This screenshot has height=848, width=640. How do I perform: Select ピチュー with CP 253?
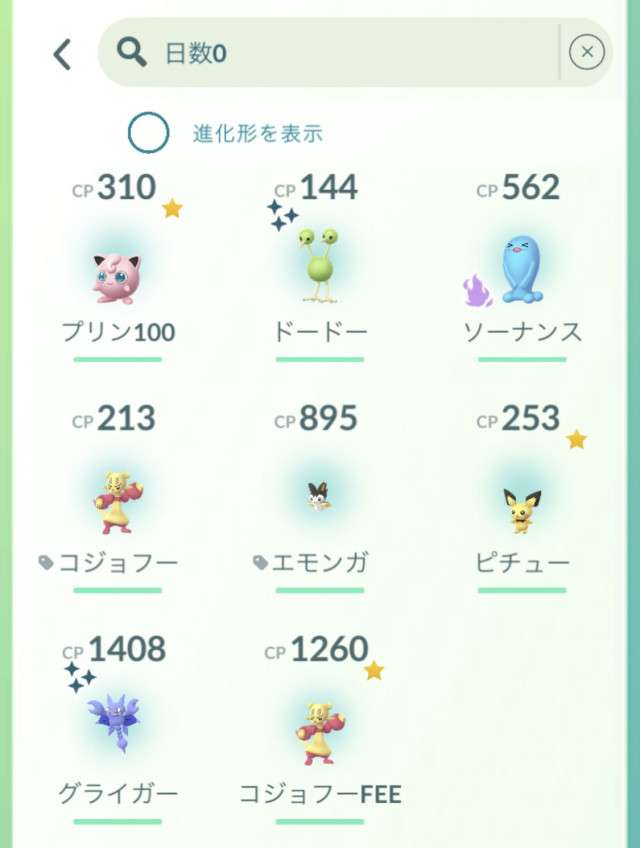[521, 503]
